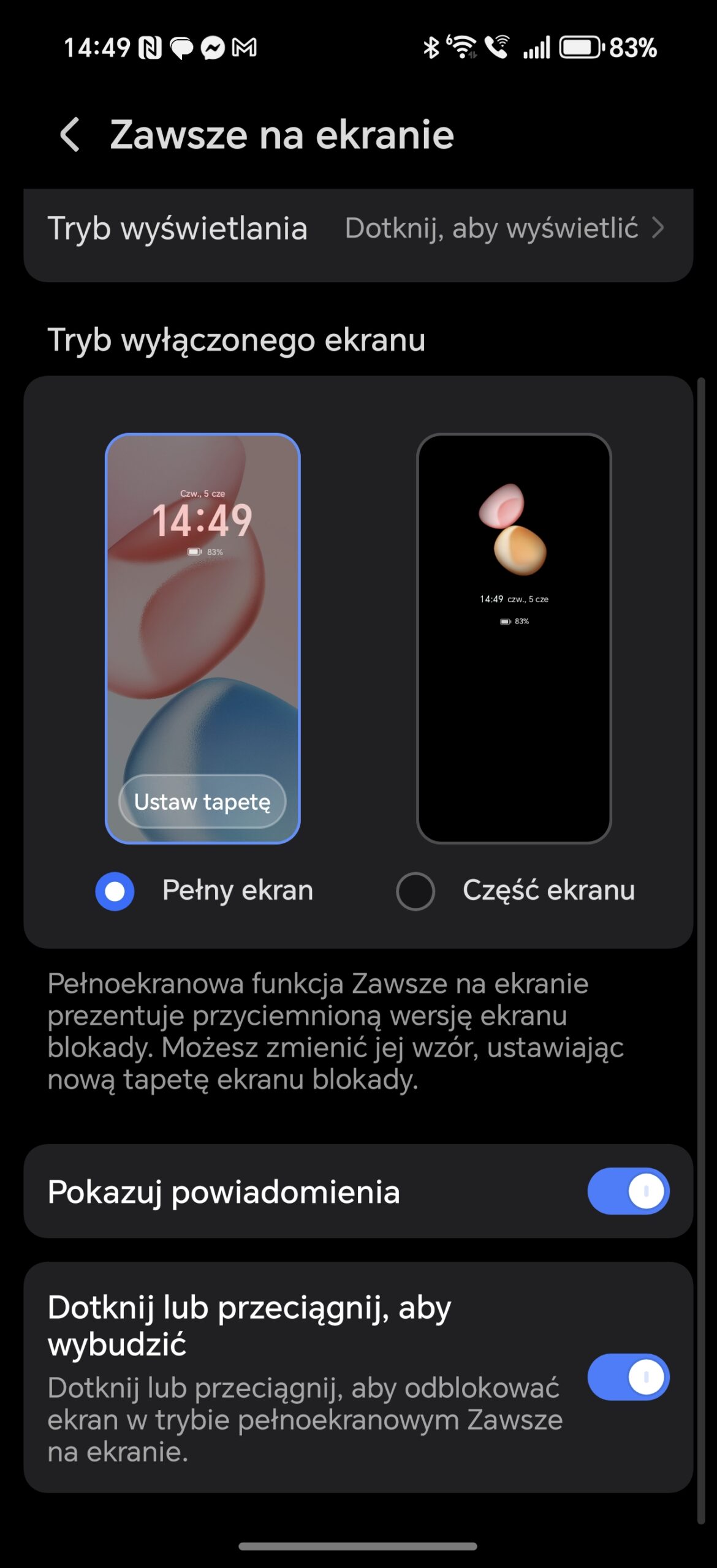The image size is (717, 1568).
Task: Disable Pokazuj powiadomienia switch
Action: (x=628, y=1191)
